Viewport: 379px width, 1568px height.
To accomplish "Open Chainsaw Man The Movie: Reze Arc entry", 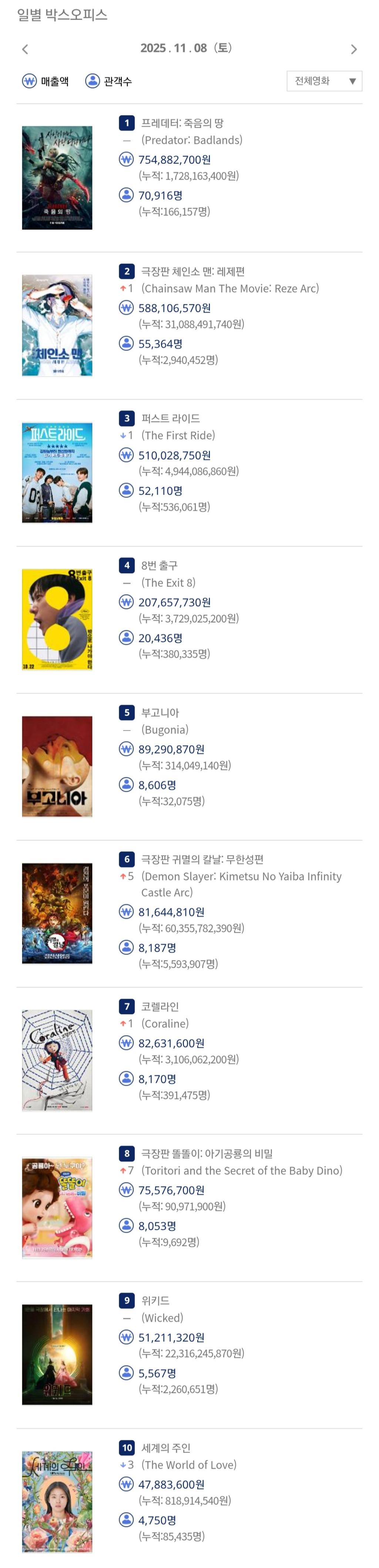I will pos(192,272).
